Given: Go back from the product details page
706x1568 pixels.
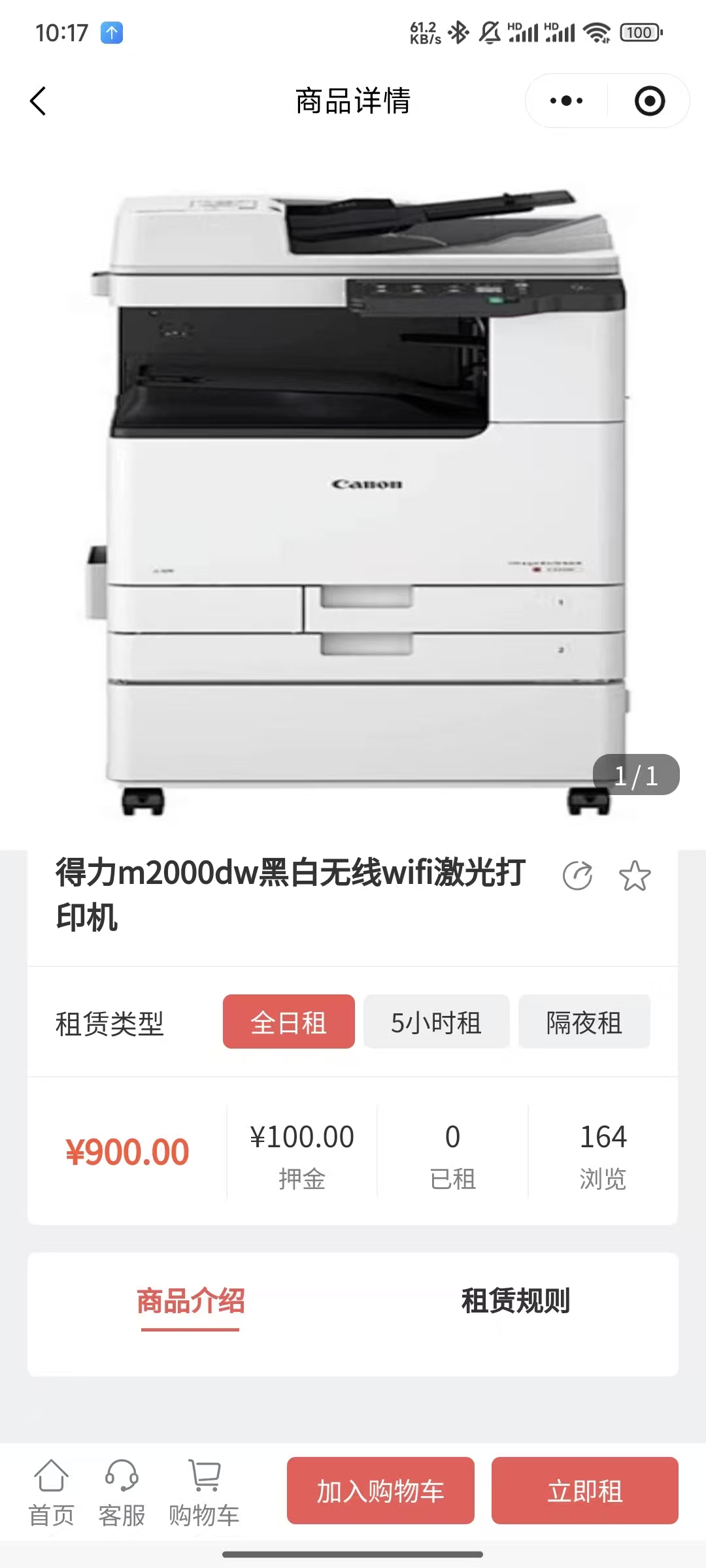Looking at the screenshot, I should click(x=39, y=101).
